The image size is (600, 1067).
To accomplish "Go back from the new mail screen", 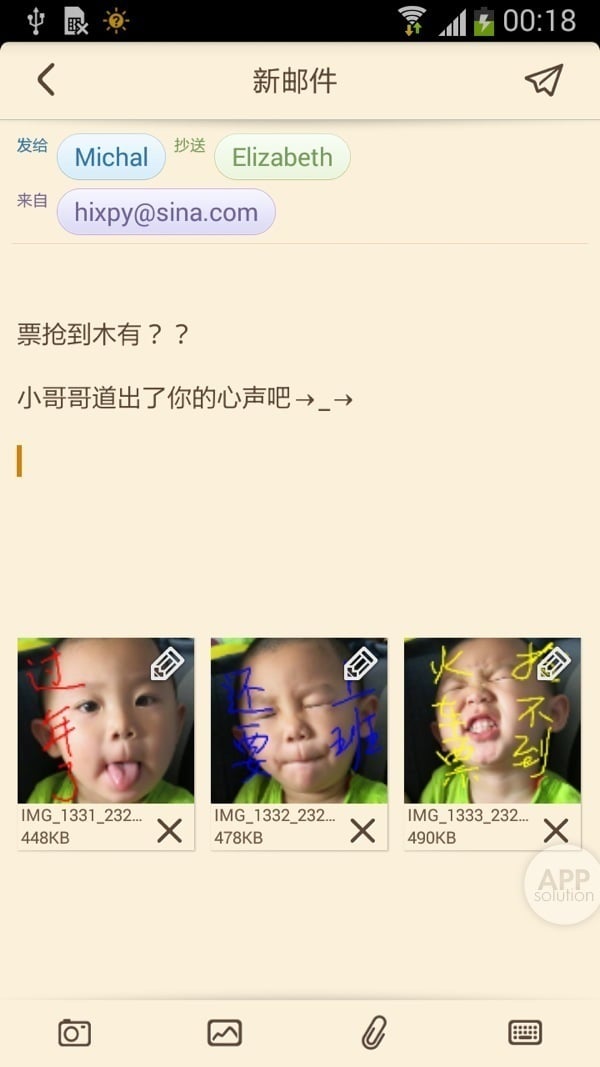I will point(46,80).
